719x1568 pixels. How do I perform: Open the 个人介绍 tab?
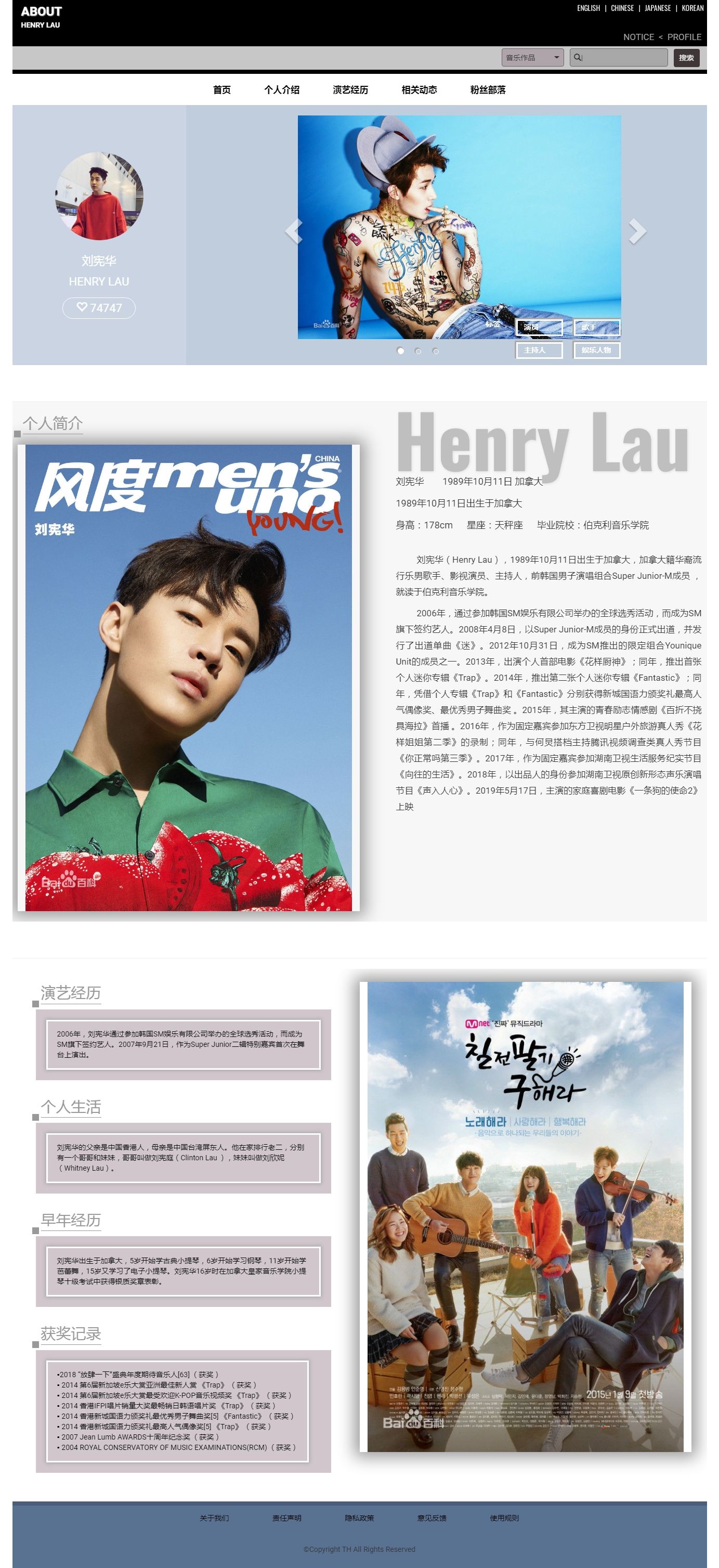(281, 89)
